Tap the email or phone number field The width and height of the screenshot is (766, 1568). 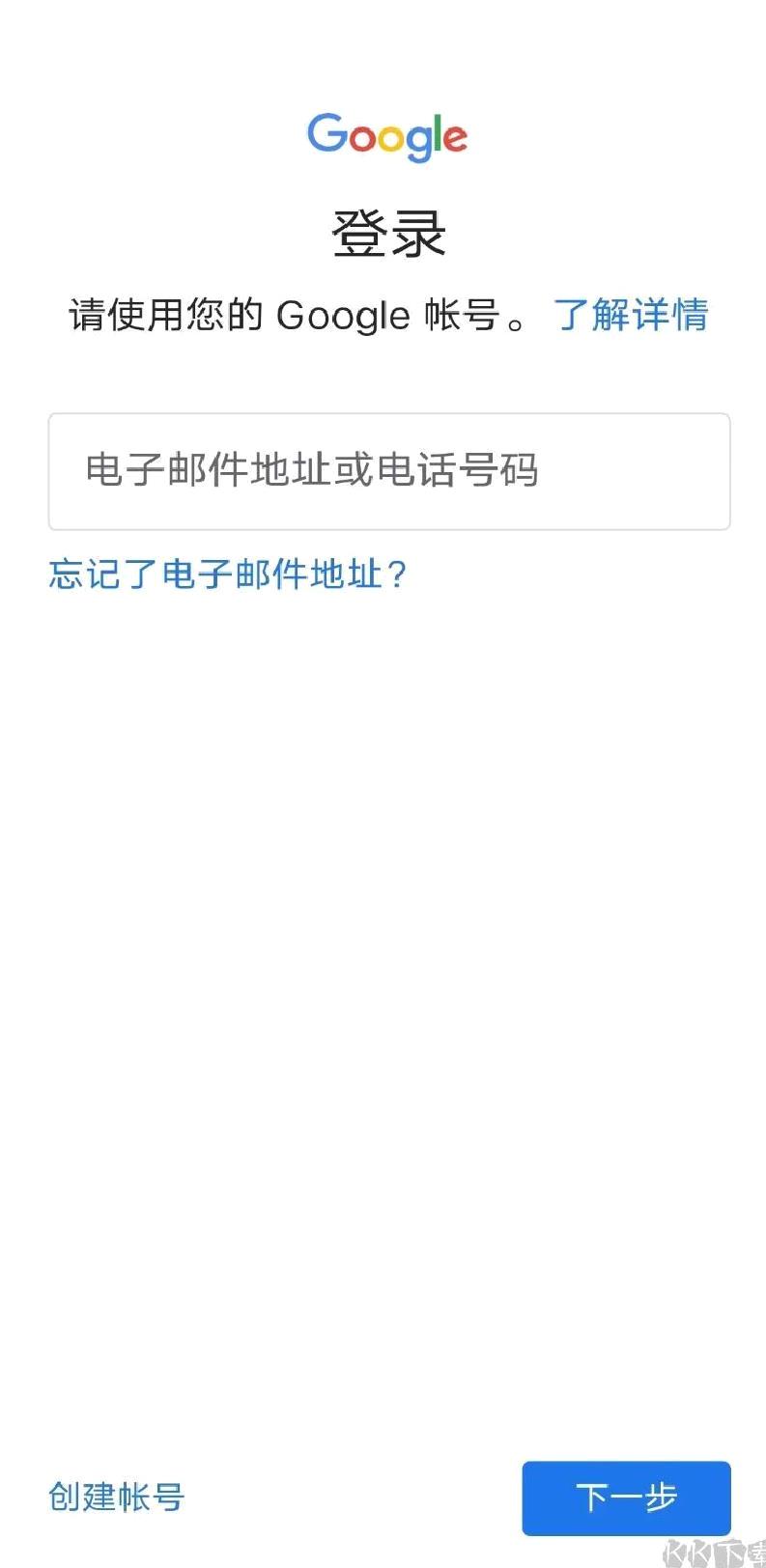point(389,471)
